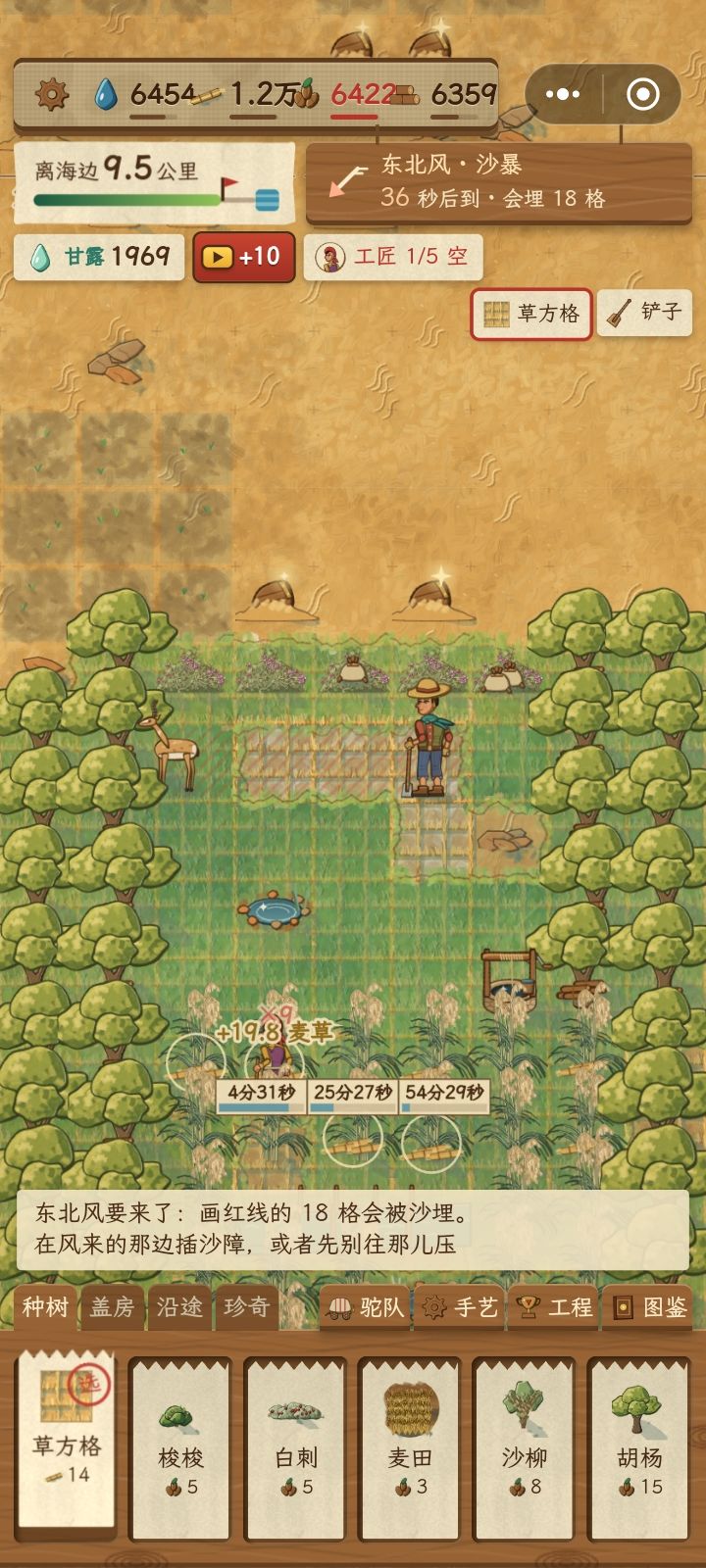This screenshot has width=706, height=1568.
Task: Switch to the 珍奇 tab
Action: (246, 1306)
